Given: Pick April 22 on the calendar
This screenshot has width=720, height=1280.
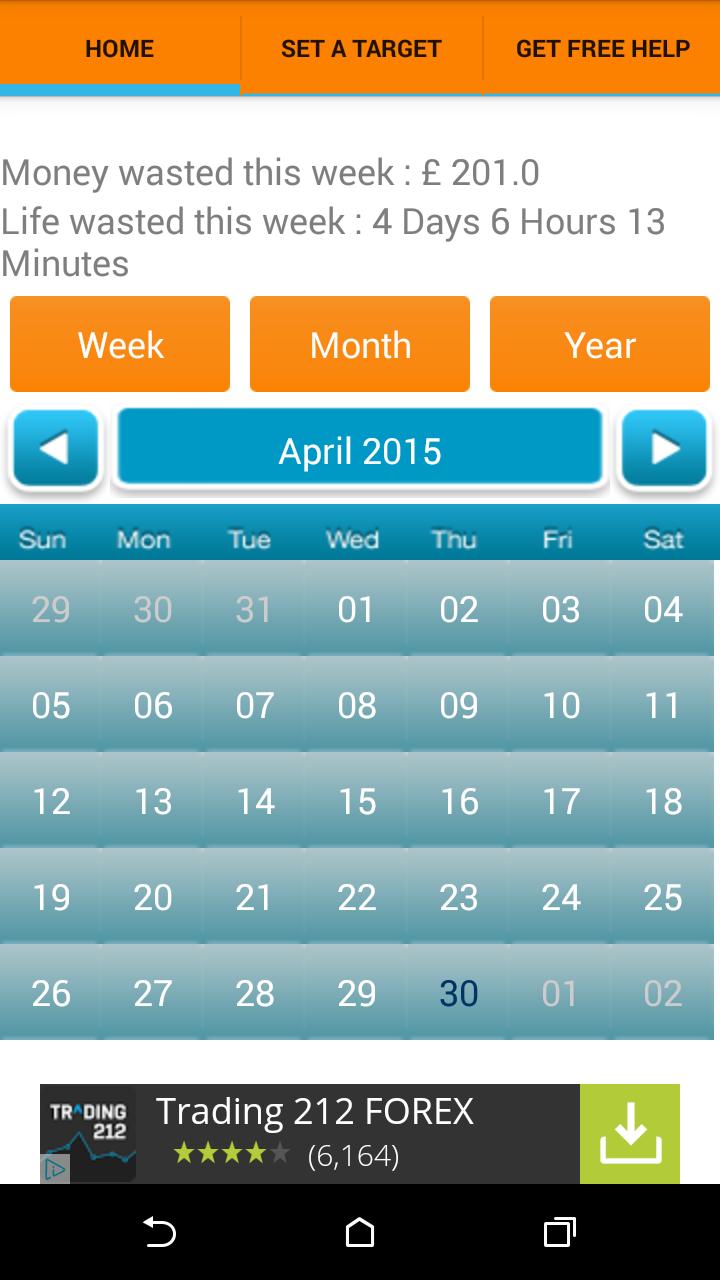Looking at the screenshot, I should pyautogui.click(x=356, y=897).
